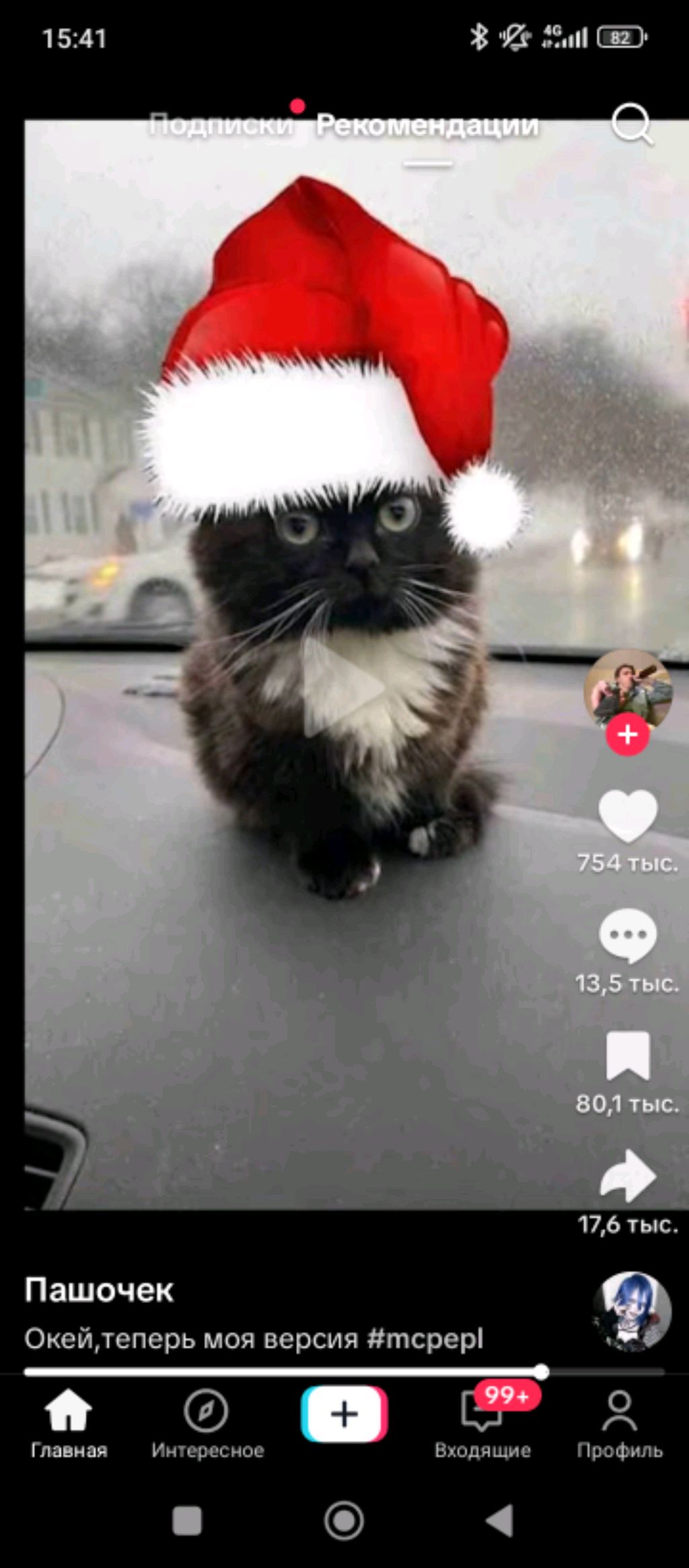Screen dimensions: 689x1568
Task: Follow the creator with the plus badge
Action: (627, 734)
